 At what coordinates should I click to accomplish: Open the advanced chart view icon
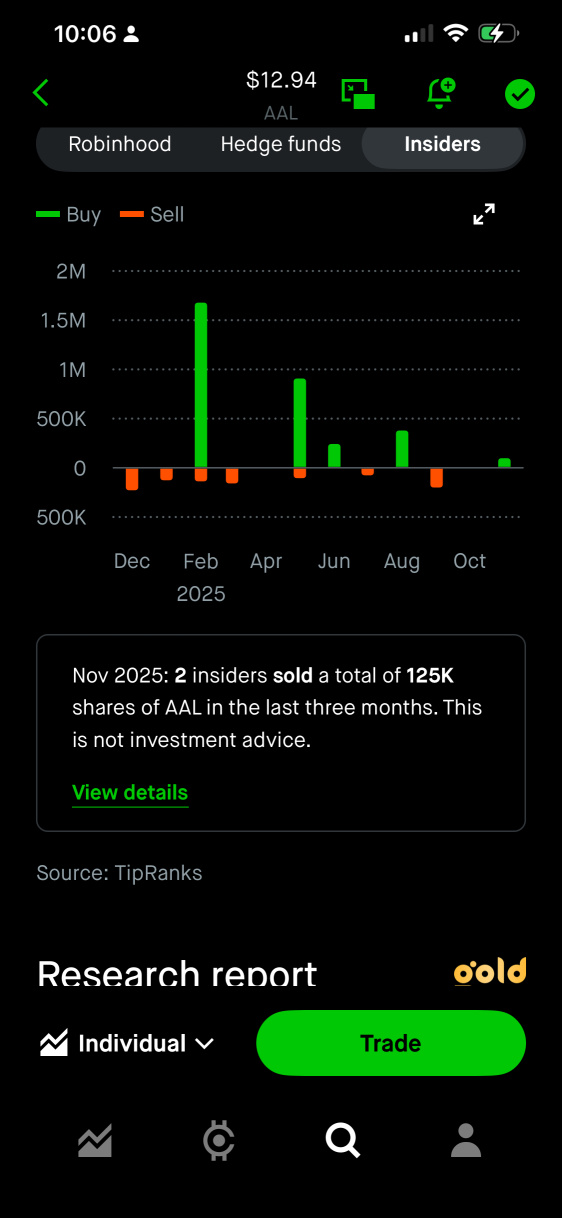pyautogui.click(x=358, y=93)
